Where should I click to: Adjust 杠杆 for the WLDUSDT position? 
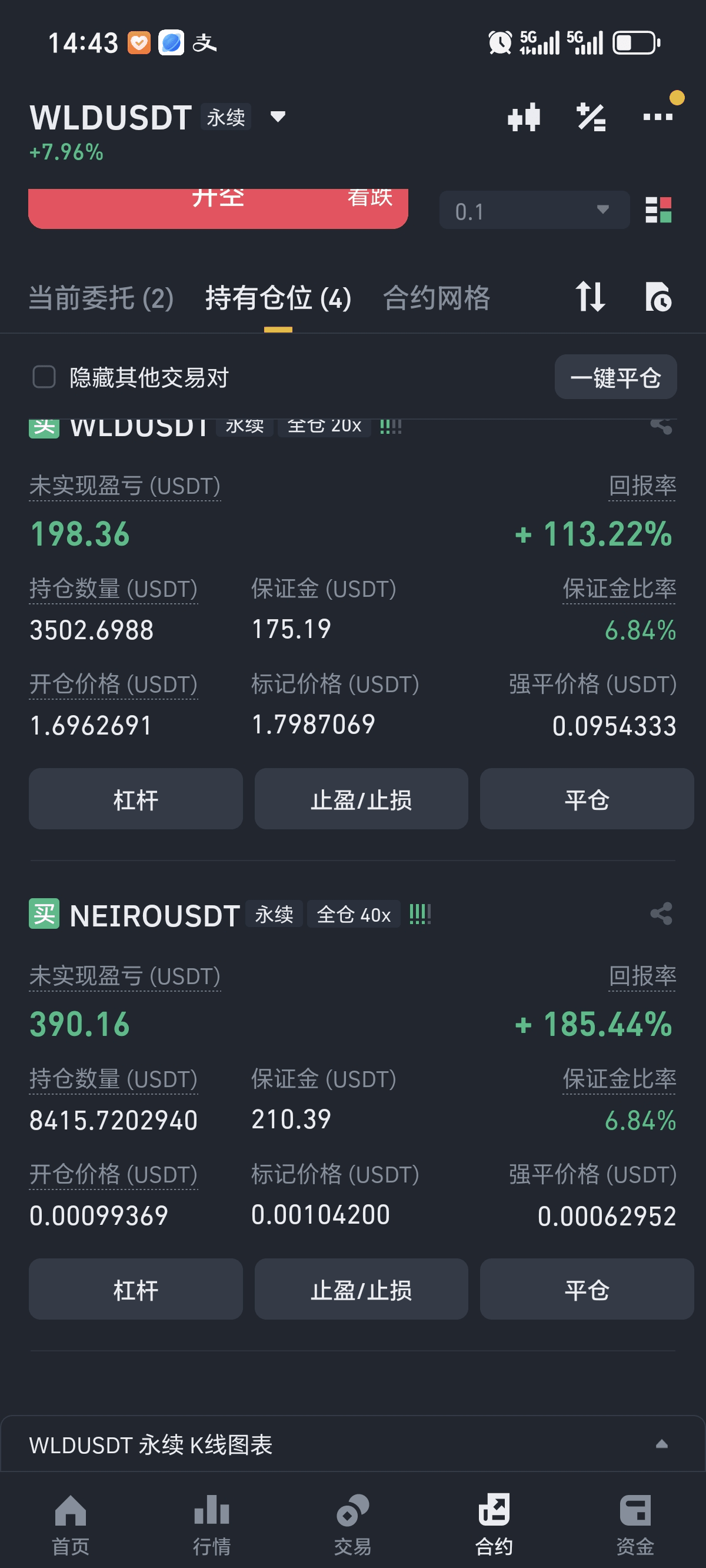pyautogui.click(x=136, y=799)
